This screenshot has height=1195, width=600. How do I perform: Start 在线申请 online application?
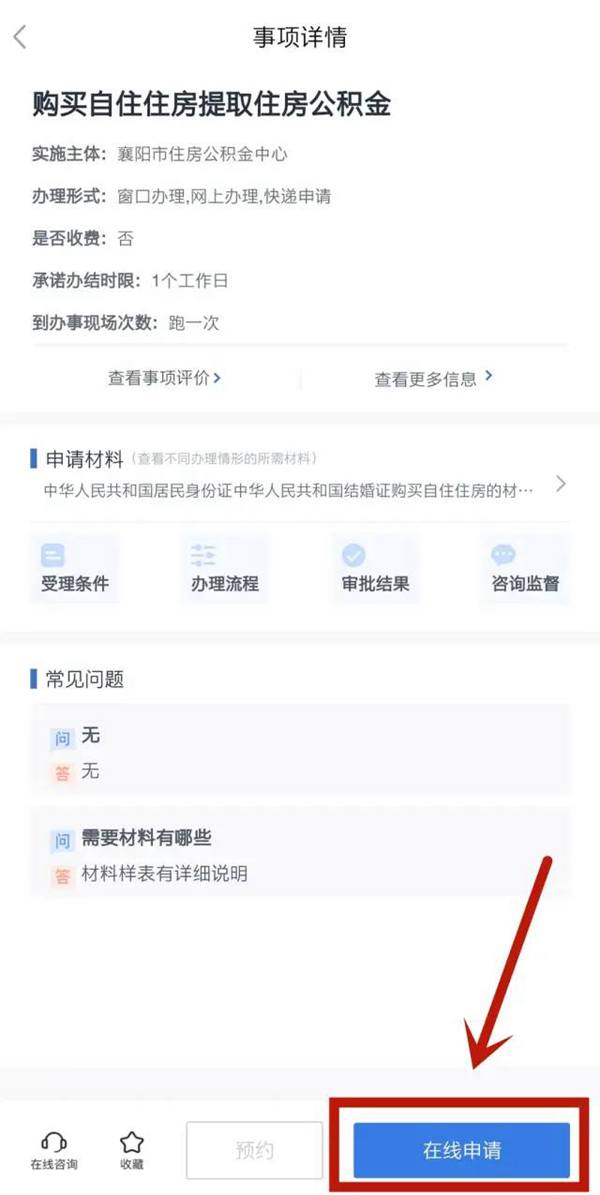461,1151
